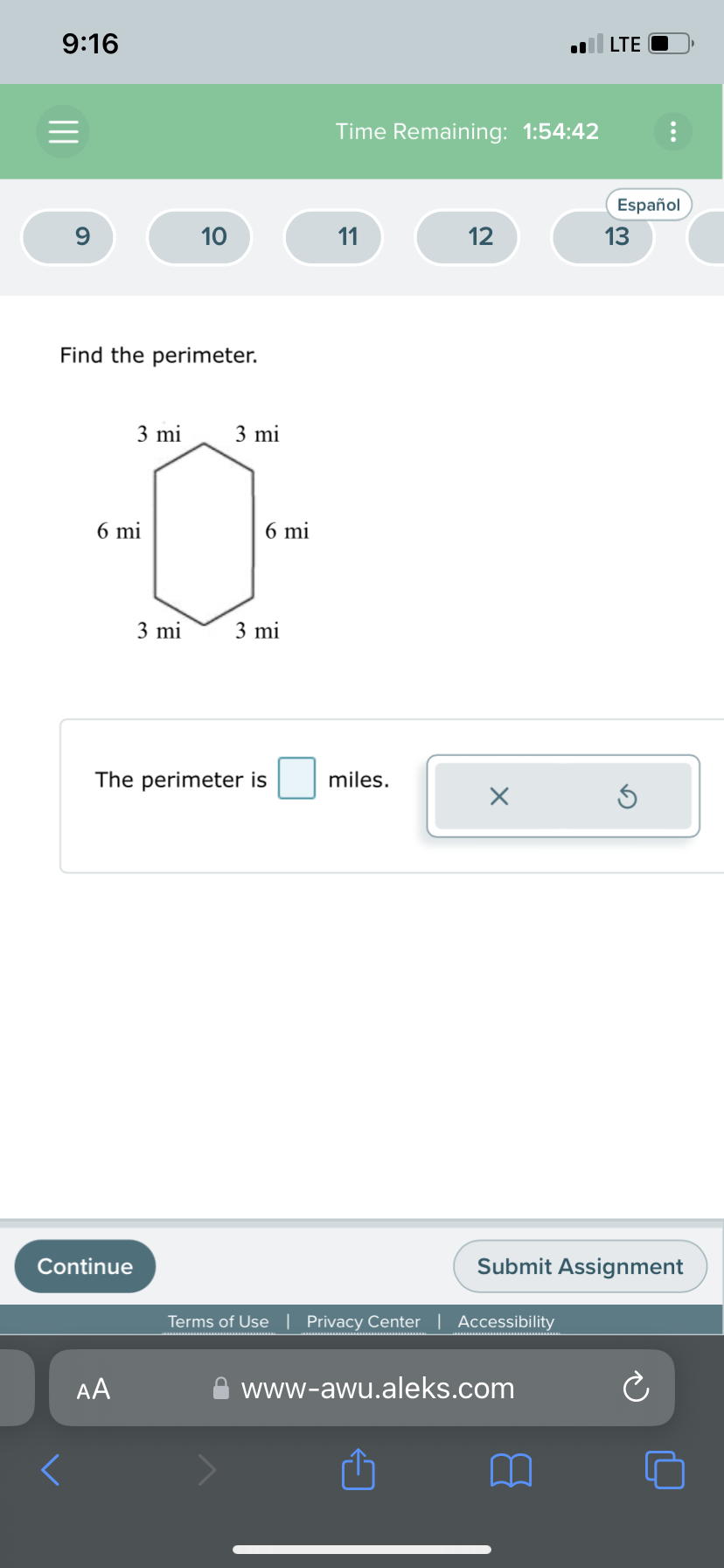Undo the answer using the redo arrow icon
This screenshot has height=1568, width=724.
628,796
